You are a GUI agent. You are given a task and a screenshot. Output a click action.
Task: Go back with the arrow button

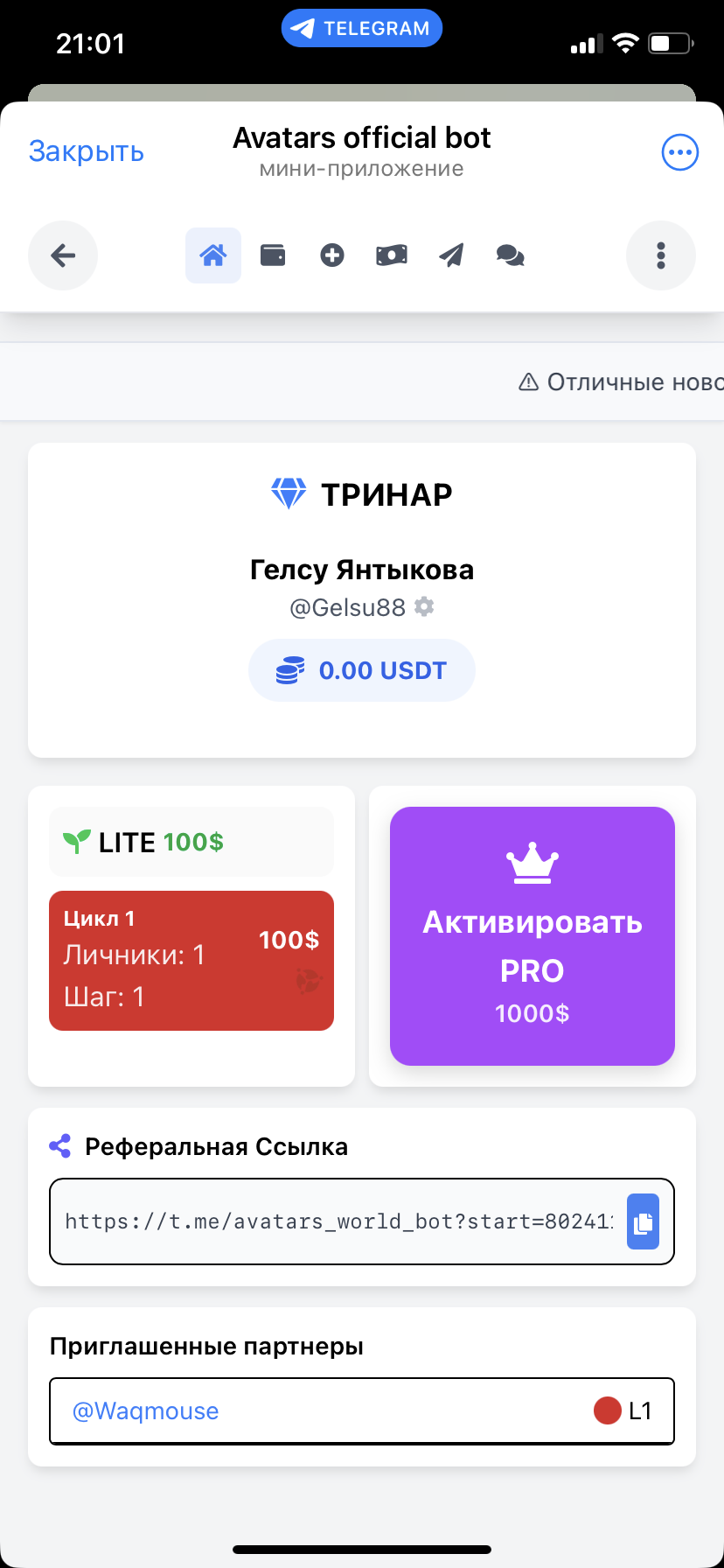point(63,255)
